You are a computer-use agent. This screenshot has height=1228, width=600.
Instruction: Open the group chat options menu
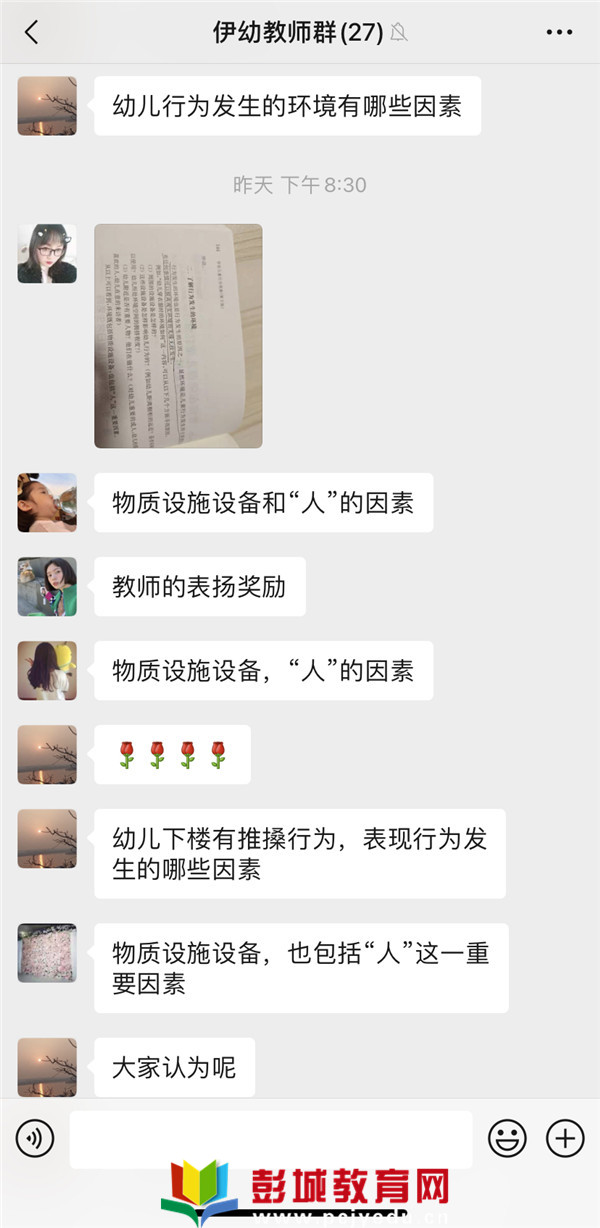pos(559,32)
